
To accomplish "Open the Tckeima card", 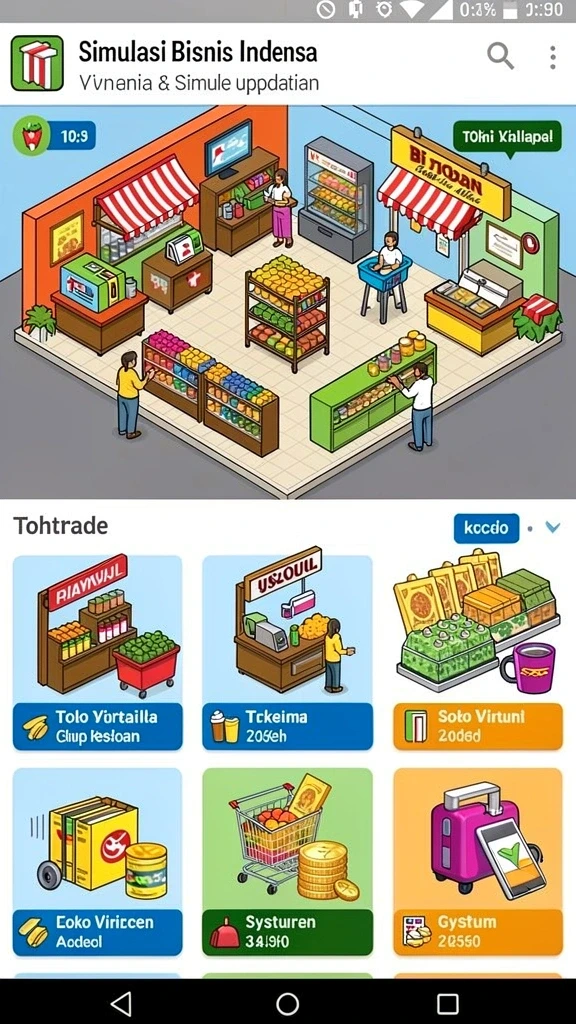I will click(287, 652).
